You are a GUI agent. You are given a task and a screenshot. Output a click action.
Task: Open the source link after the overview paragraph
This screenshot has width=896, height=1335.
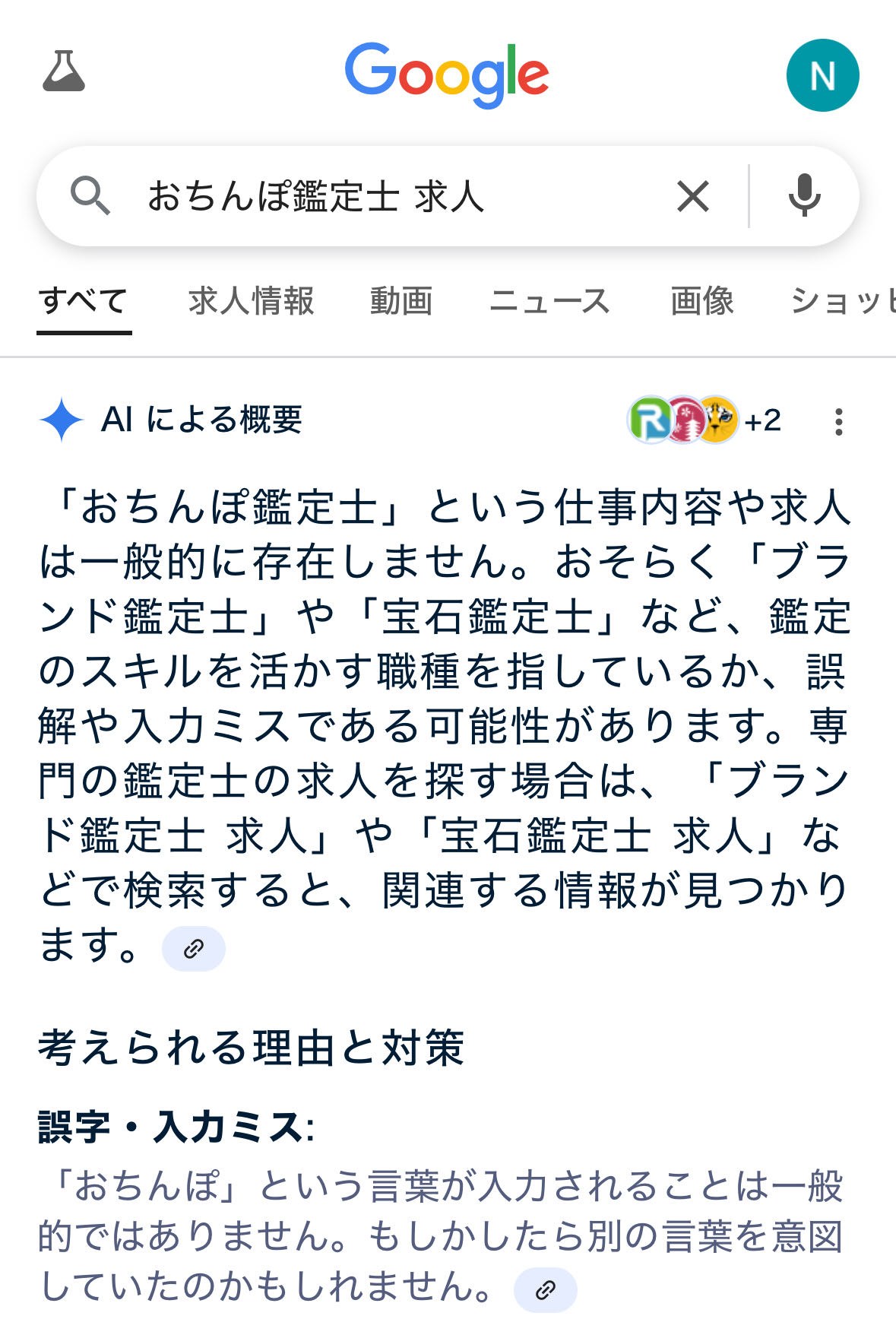pyautogui.click(x=194, y=948)
